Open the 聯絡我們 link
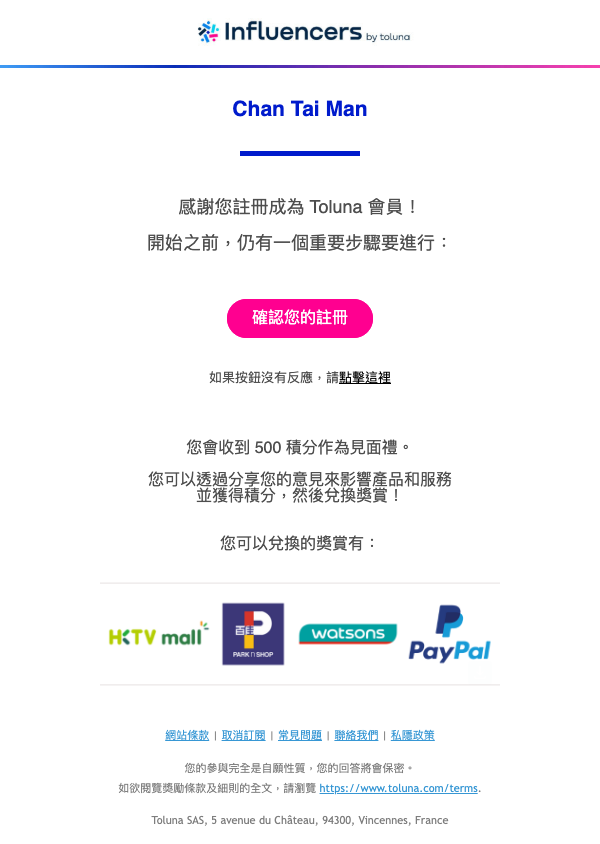600x844 pixels. [356, 735]
